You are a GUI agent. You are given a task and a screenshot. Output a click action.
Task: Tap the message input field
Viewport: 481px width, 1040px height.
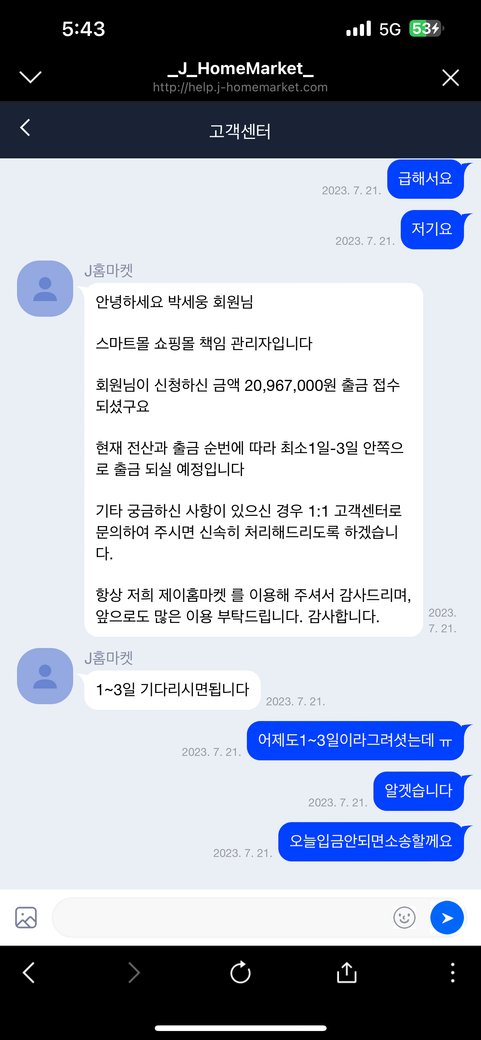[x=223, y=917]
